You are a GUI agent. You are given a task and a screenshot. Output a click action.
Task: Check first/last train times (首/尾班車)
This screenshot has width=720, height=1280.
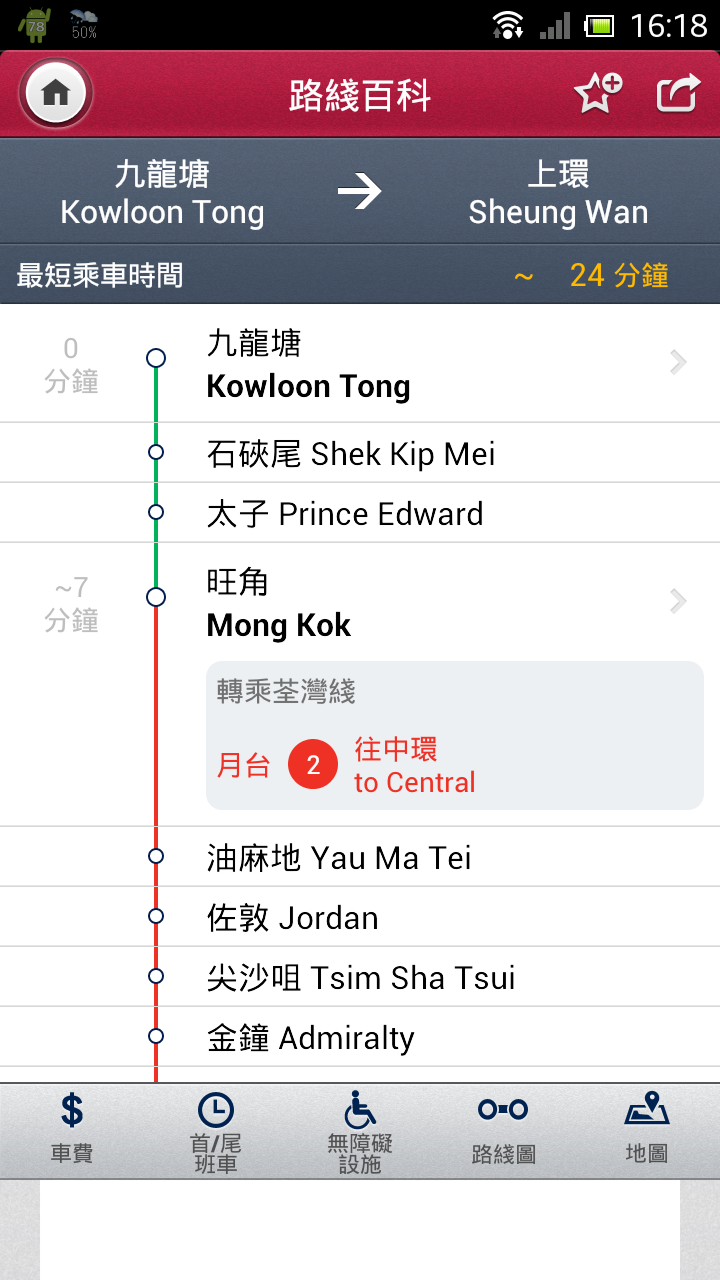click(x=216, y=1130)
